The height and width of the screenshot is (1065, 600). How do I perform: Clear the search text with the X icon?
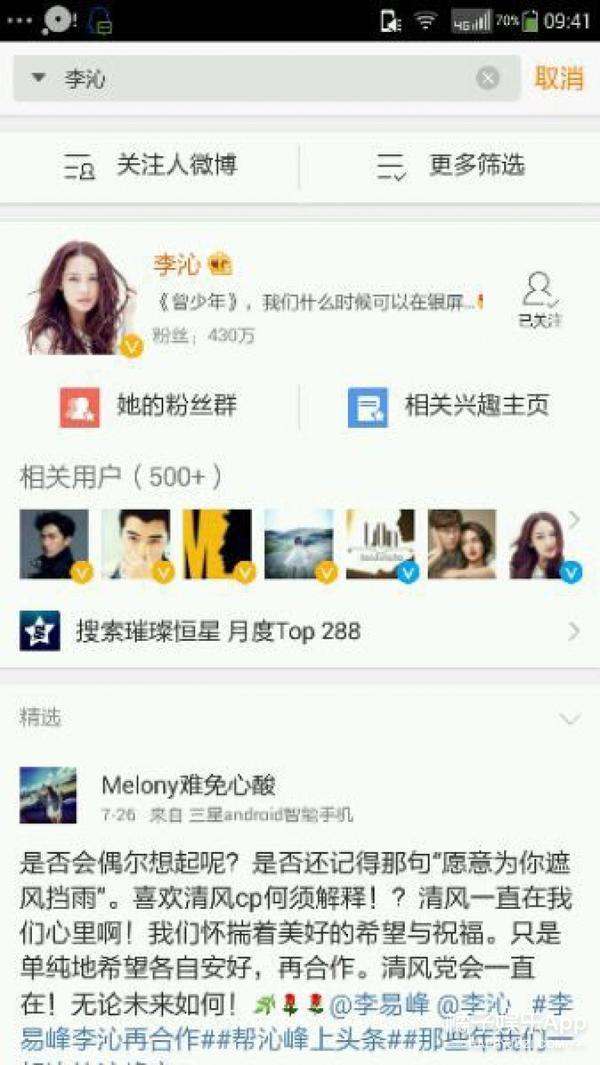coord(487,79)
